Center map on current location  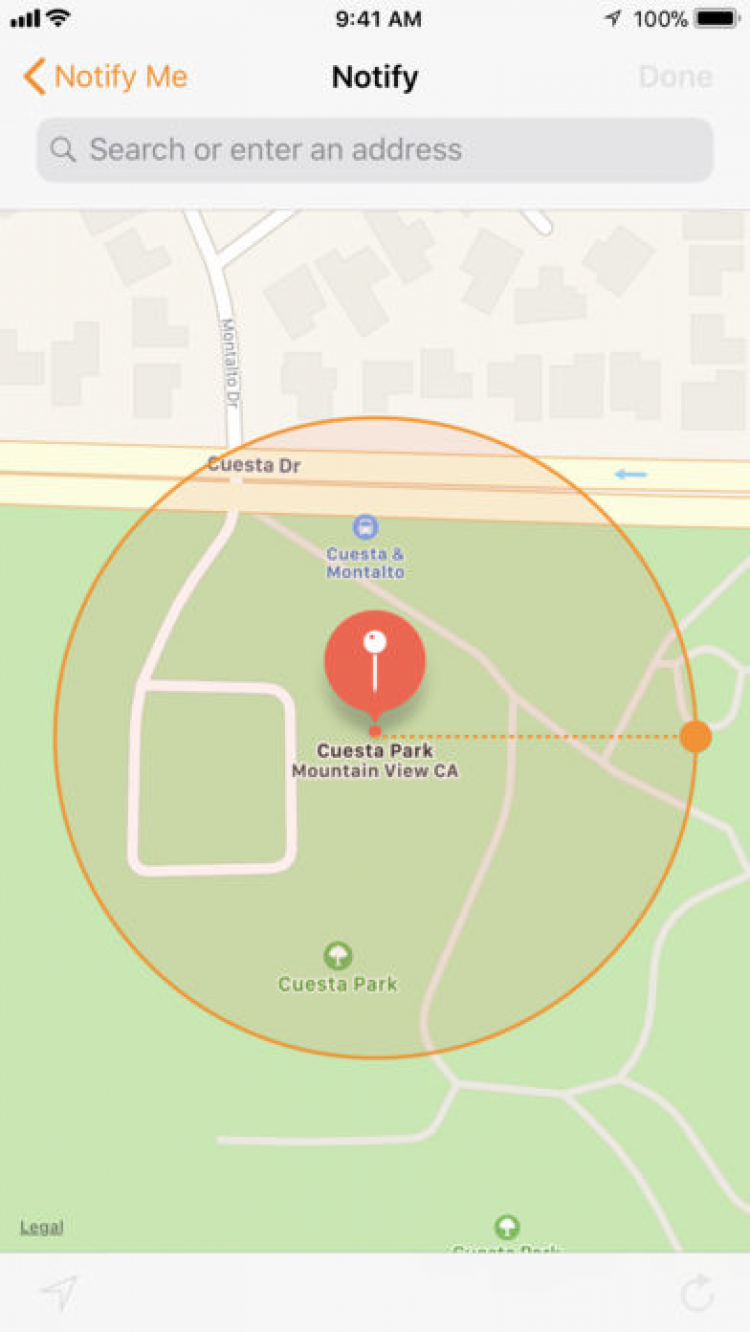pyautogui.click(x=59, y=1293)
